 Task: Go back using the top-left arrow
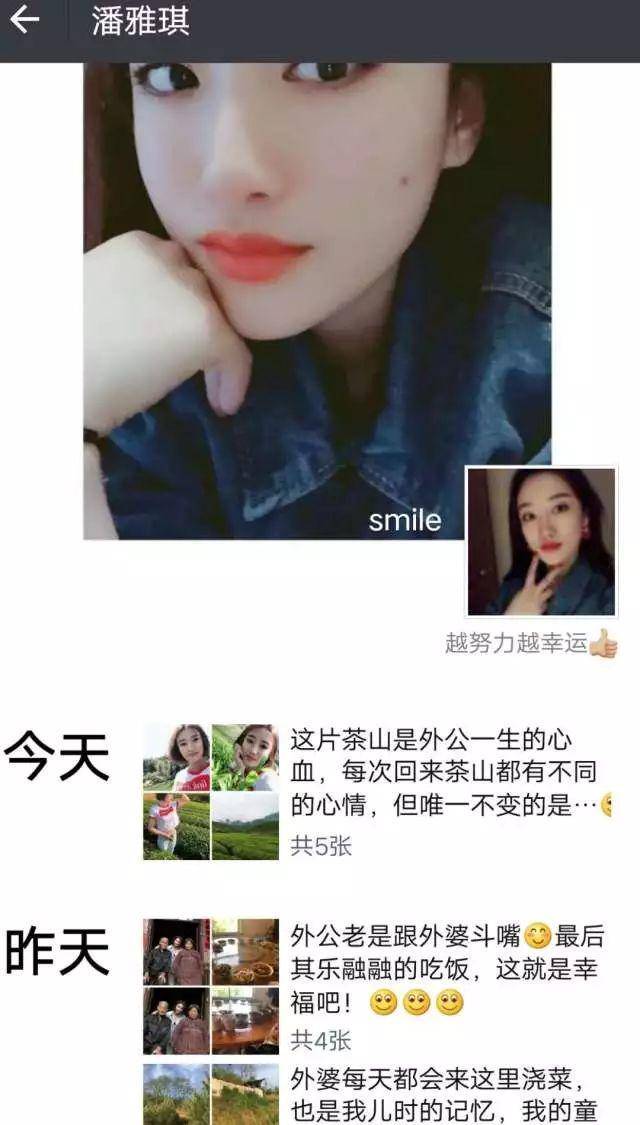pos(24,22)
